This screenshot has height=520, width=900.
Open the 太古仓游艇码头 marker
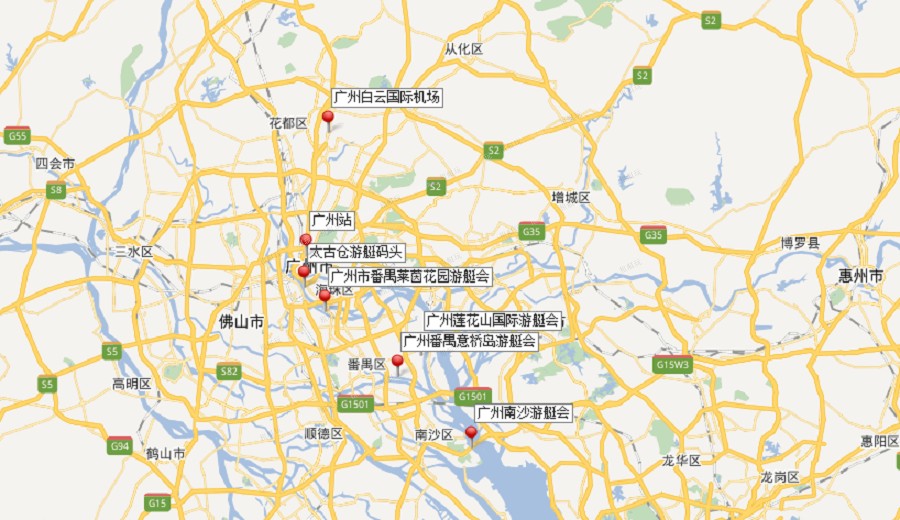[304, 272]
